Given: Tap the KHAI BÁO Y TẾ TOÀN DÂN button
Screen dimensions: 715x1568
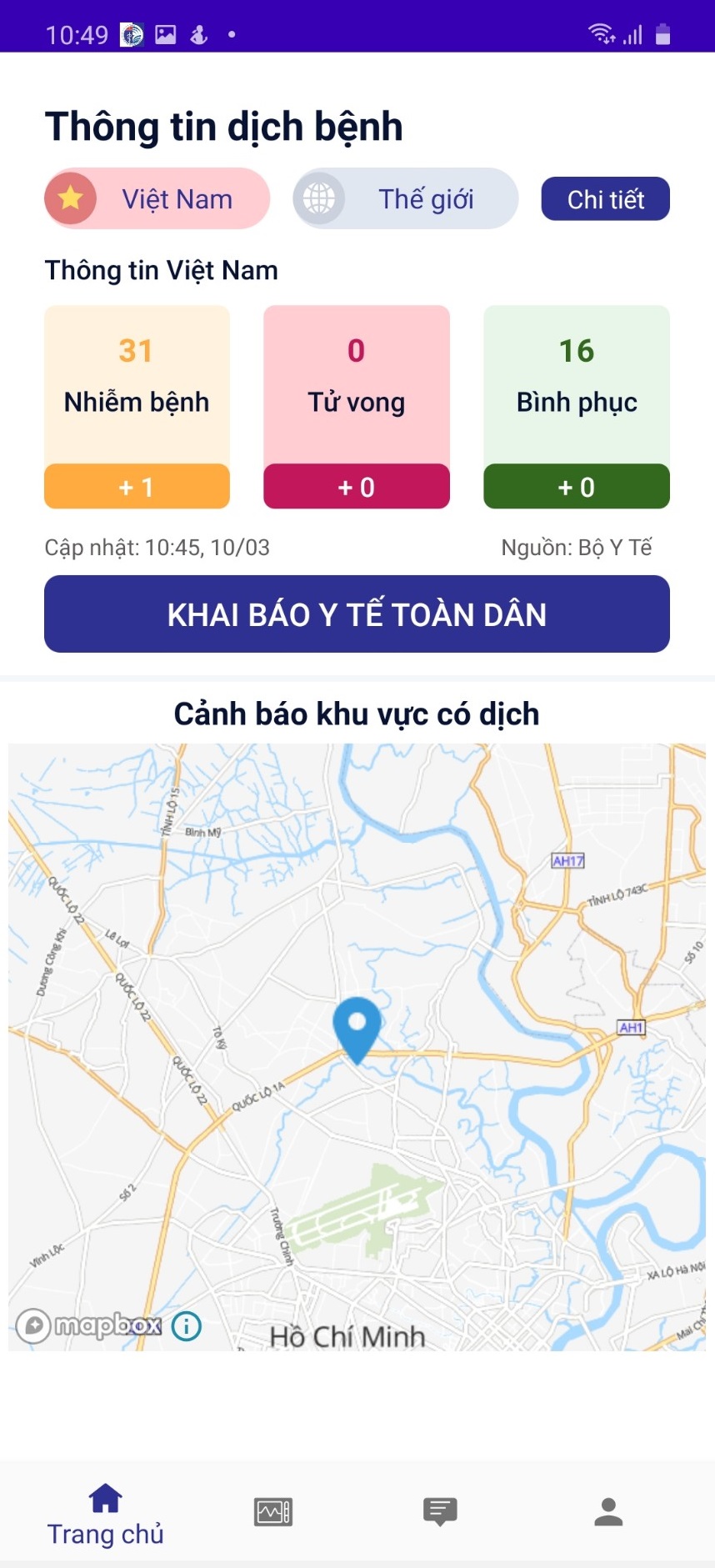Looking at the screenshot, I should point(357,614).
